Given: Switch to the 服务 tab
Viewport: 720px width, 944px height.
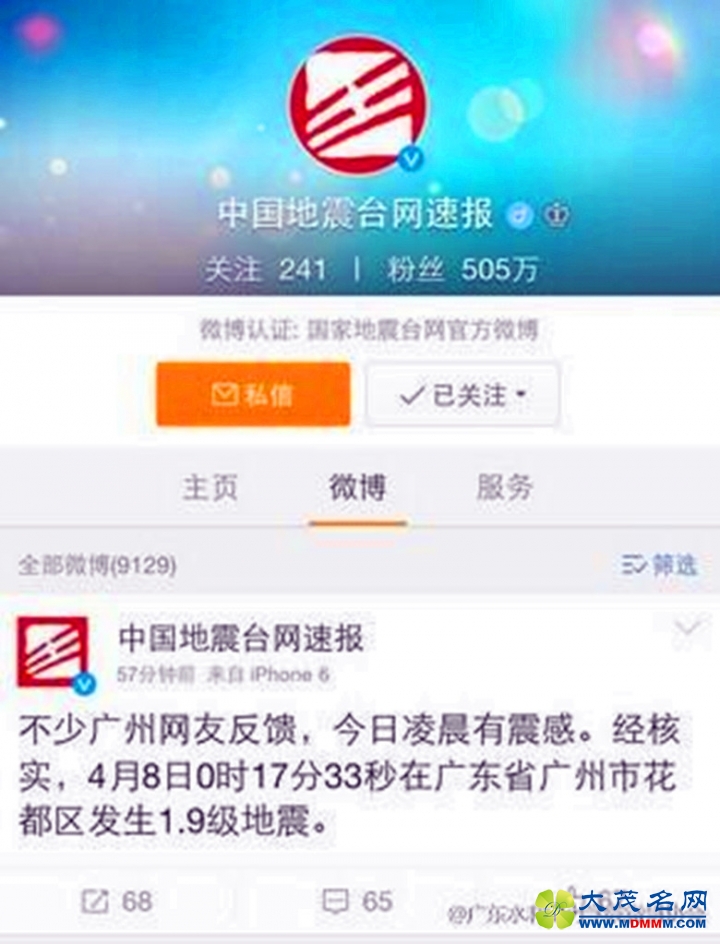Looking at the screenshot, I should (504, 488).
